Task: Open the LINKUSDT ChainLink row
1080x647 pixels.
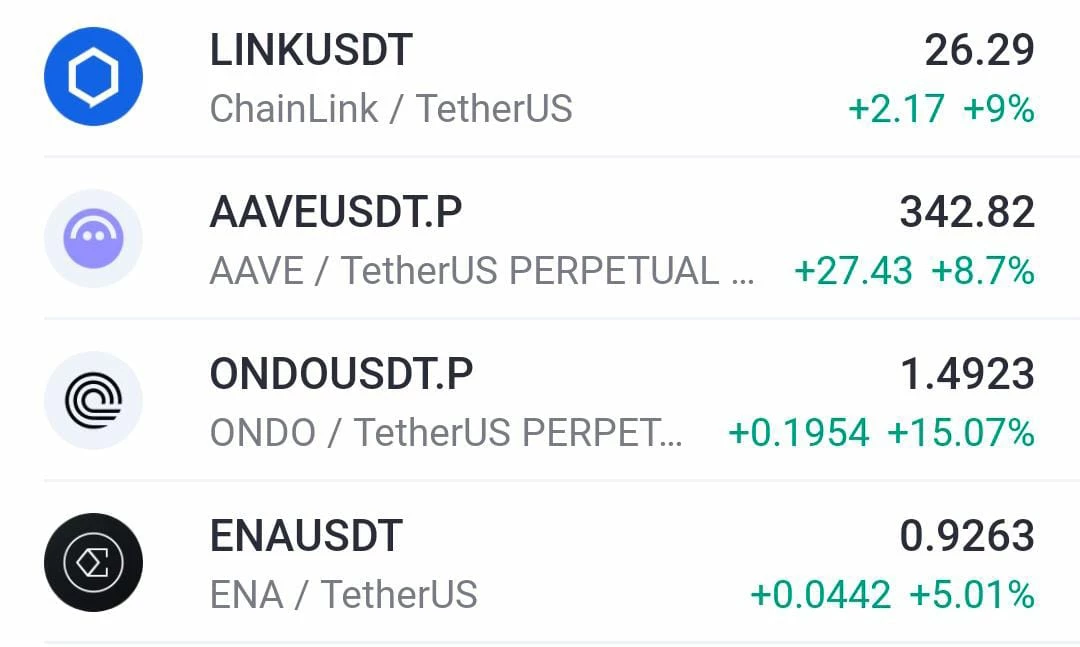Action: pyautogui.click(x=540, y=76)
